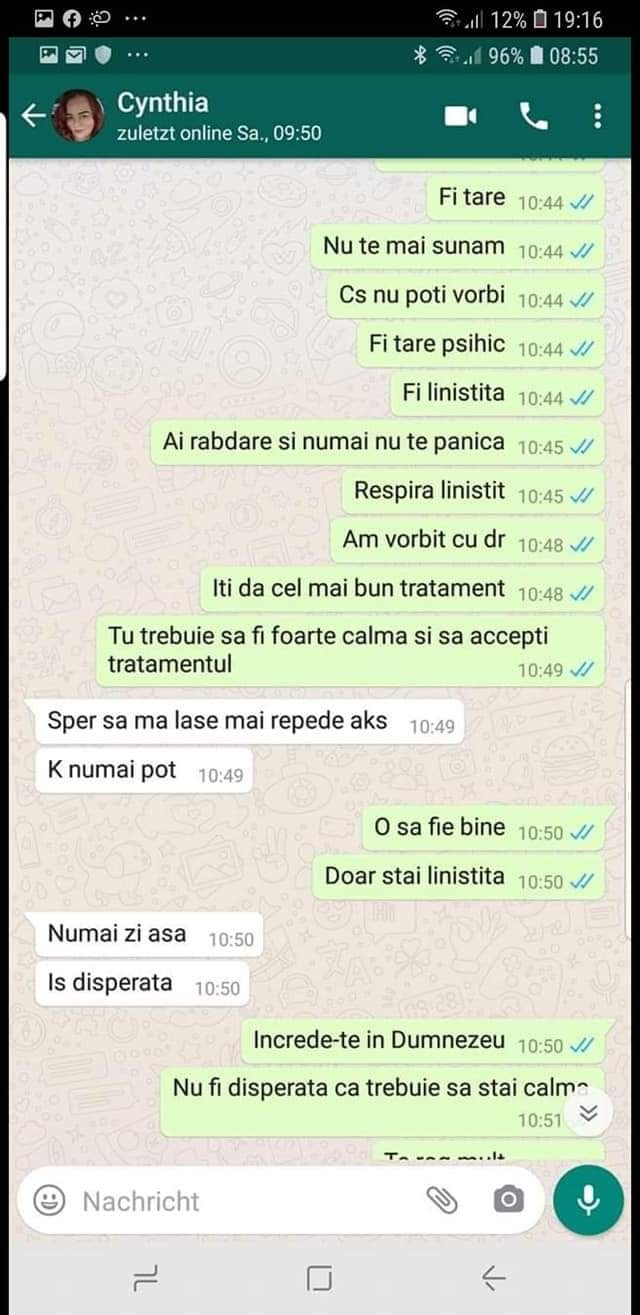This screenshot has width=640, height=1315.
Task: Go back from Cynthia's chat
Action: (32, 117)
